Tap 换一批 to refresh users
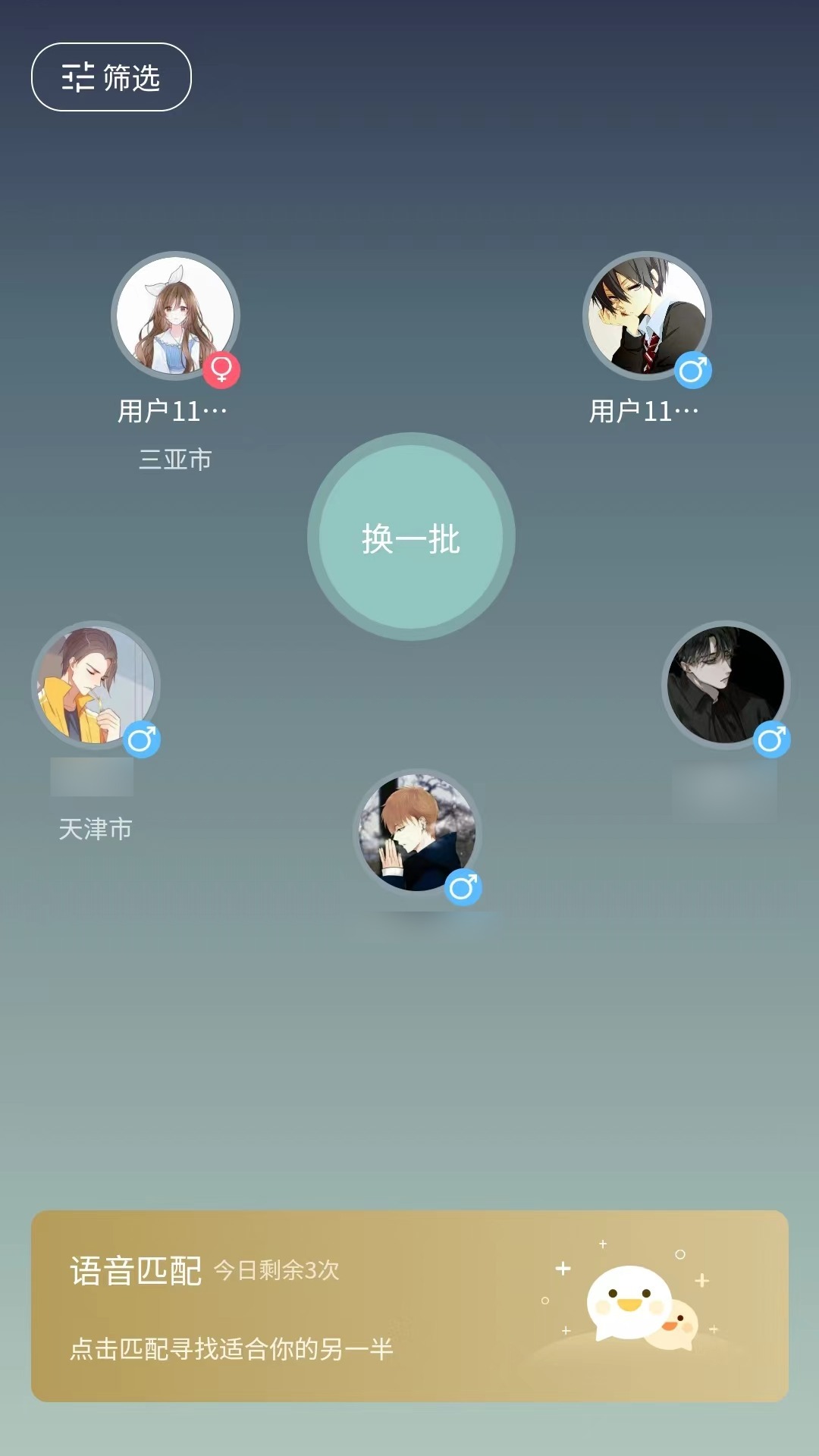This screenshot has width=819, height=1456. coord(410,537)
